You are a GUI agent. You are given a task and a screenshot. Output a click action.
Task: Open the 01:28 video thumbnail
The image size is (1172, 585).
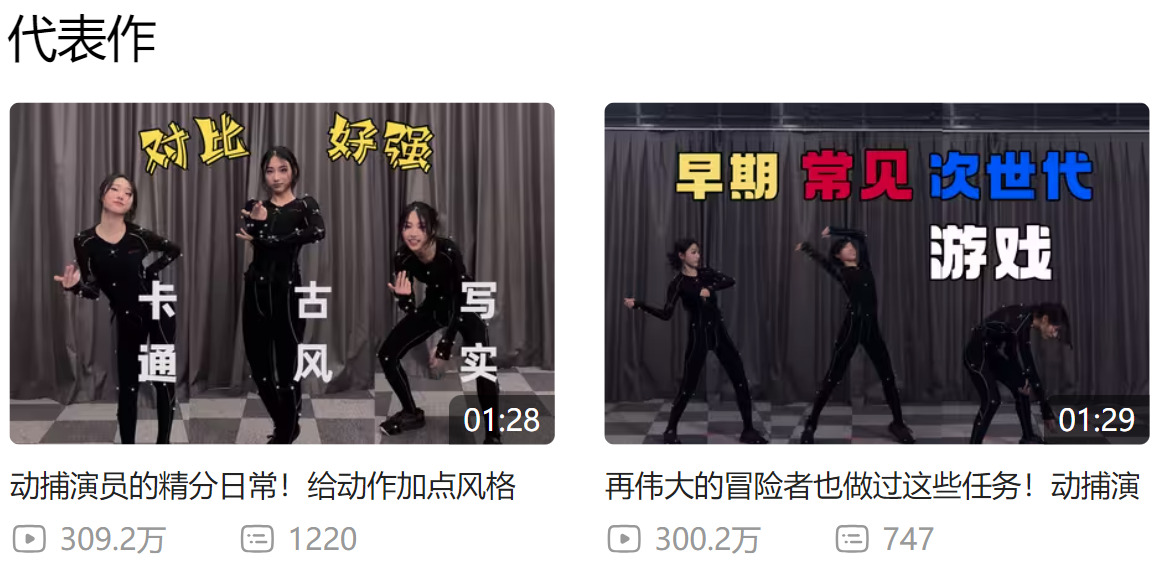(282, 273)
